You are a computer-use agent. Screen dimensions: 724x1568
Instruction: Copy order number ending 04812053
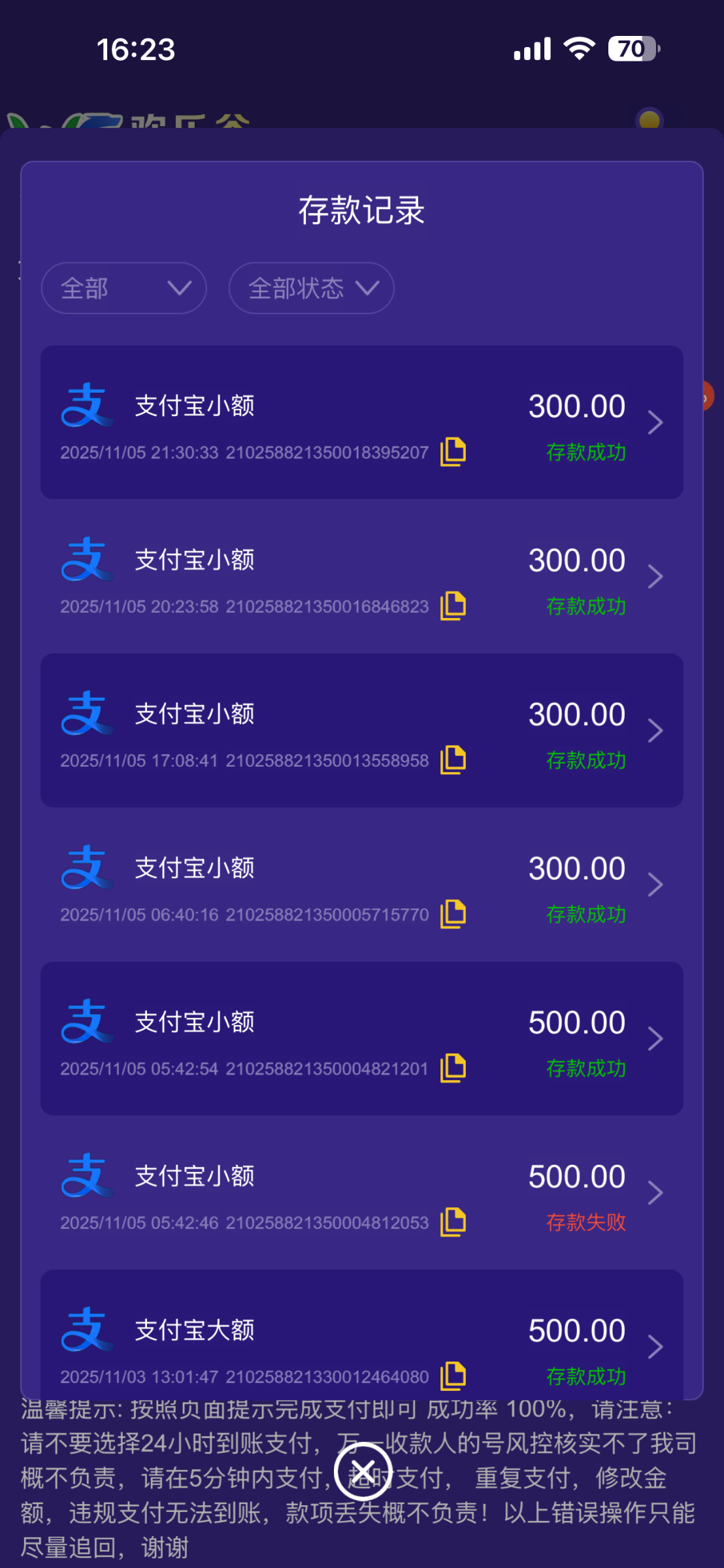point(453,1222)
